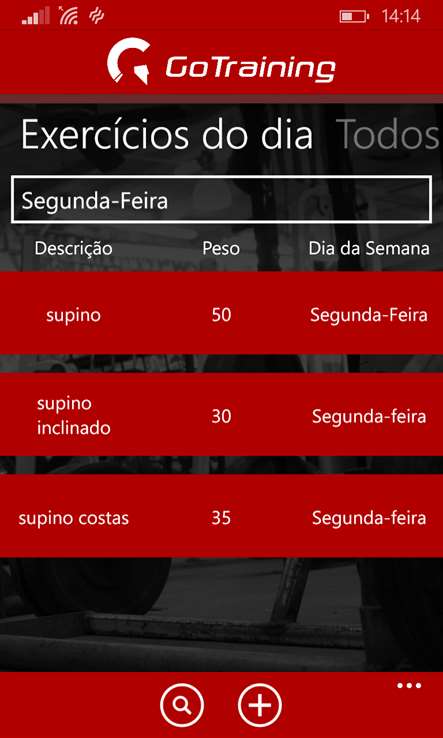Open the supino costas exercise
The height and width of the screenshot is (738, 443).
pos(221,516)
